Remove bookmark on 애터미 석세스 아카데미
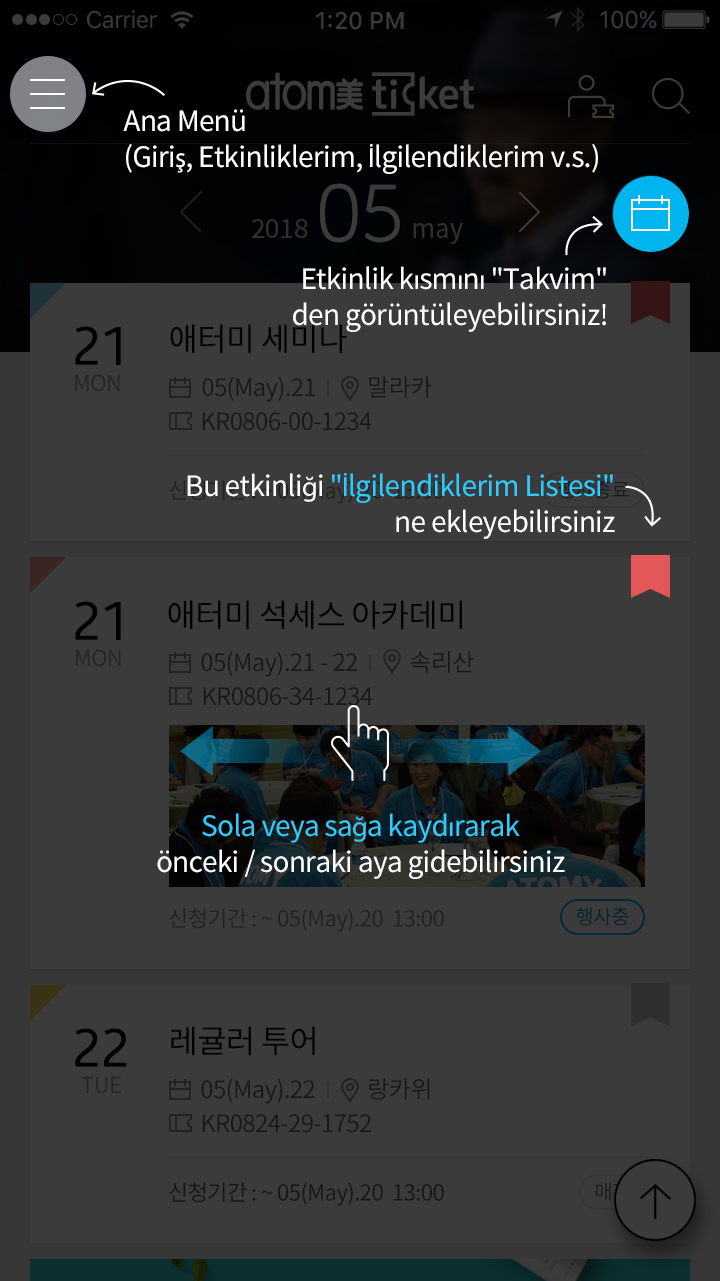Image resolution: width=720 pixels, height=1281 pixels. (650, 577)
